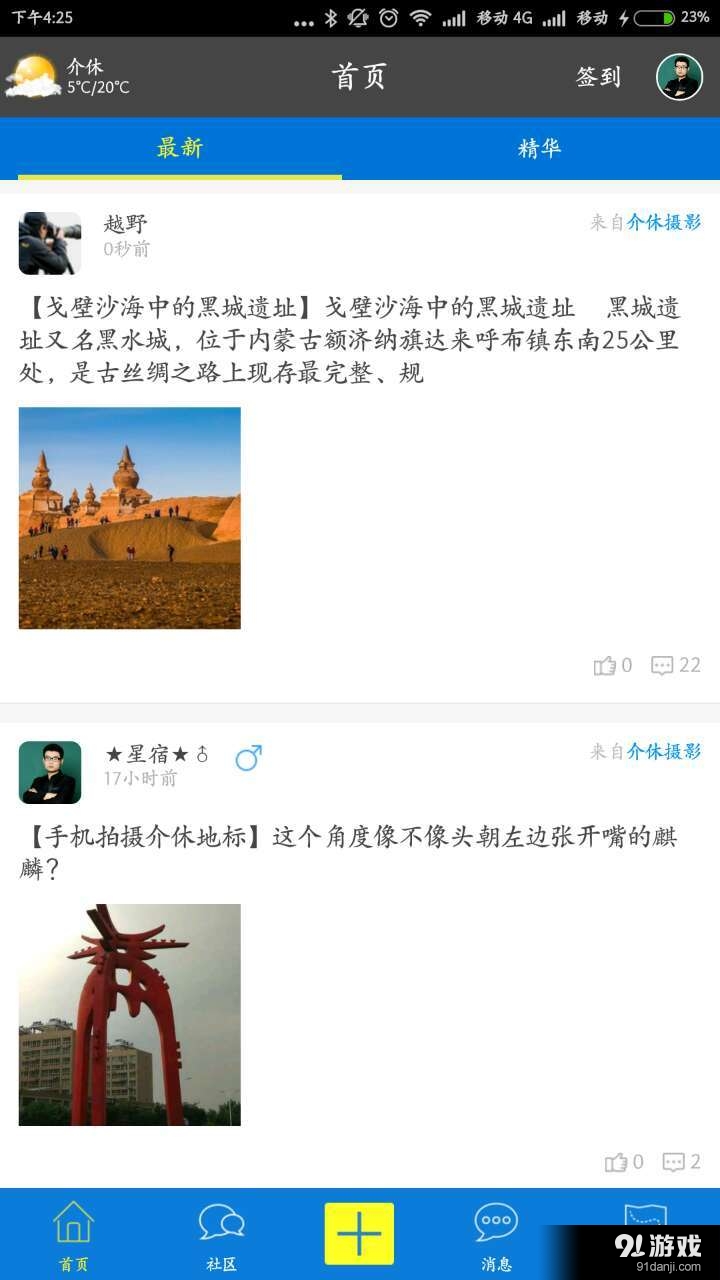Screen dimensions: 720x1280
Task: View the red sculpture photo thumbnail
Action: (x=129, y=1014)
